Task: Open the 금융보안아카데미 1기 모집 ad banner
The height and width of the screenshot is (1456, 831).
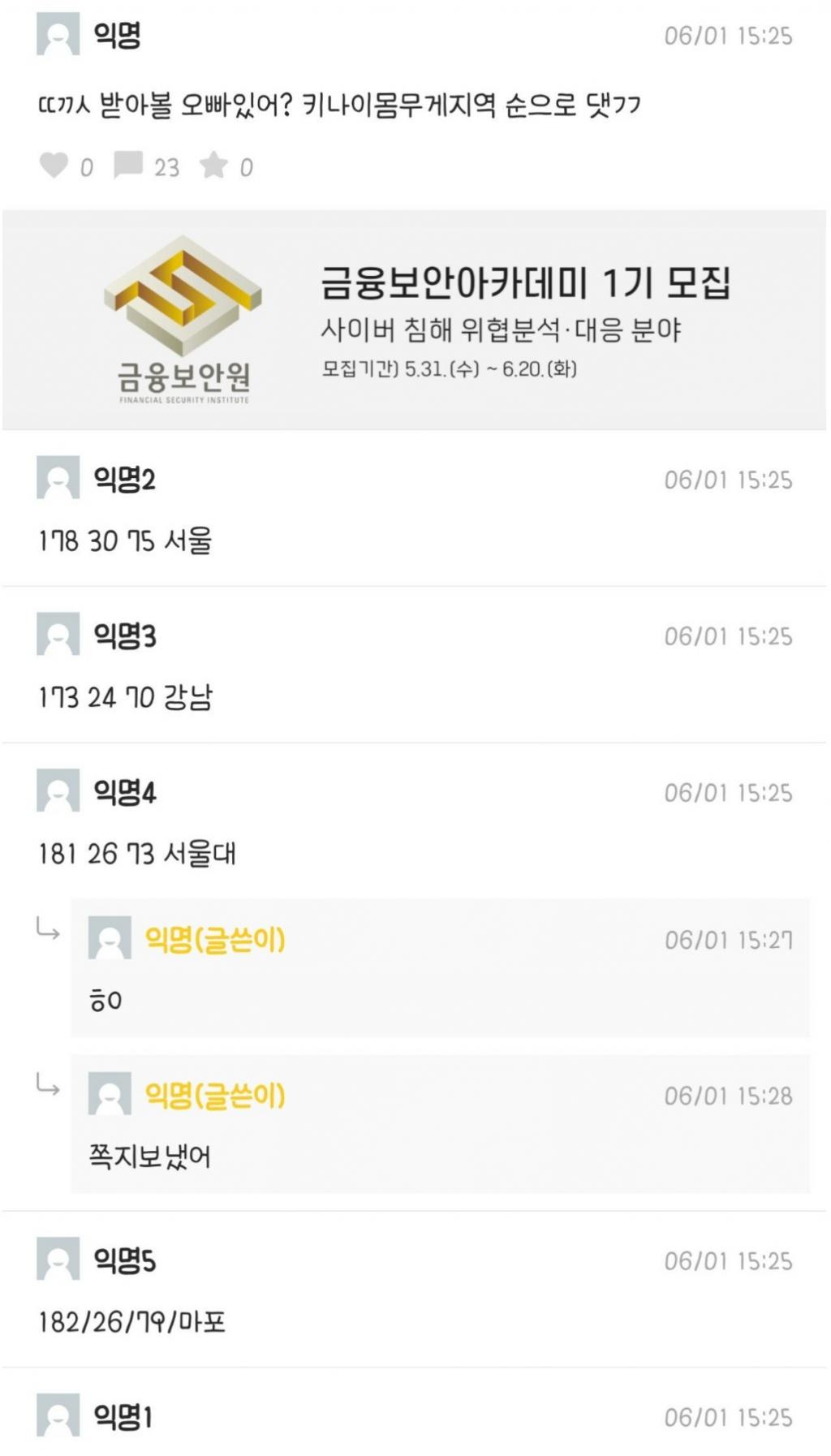Action: click(x=414, y=320)
